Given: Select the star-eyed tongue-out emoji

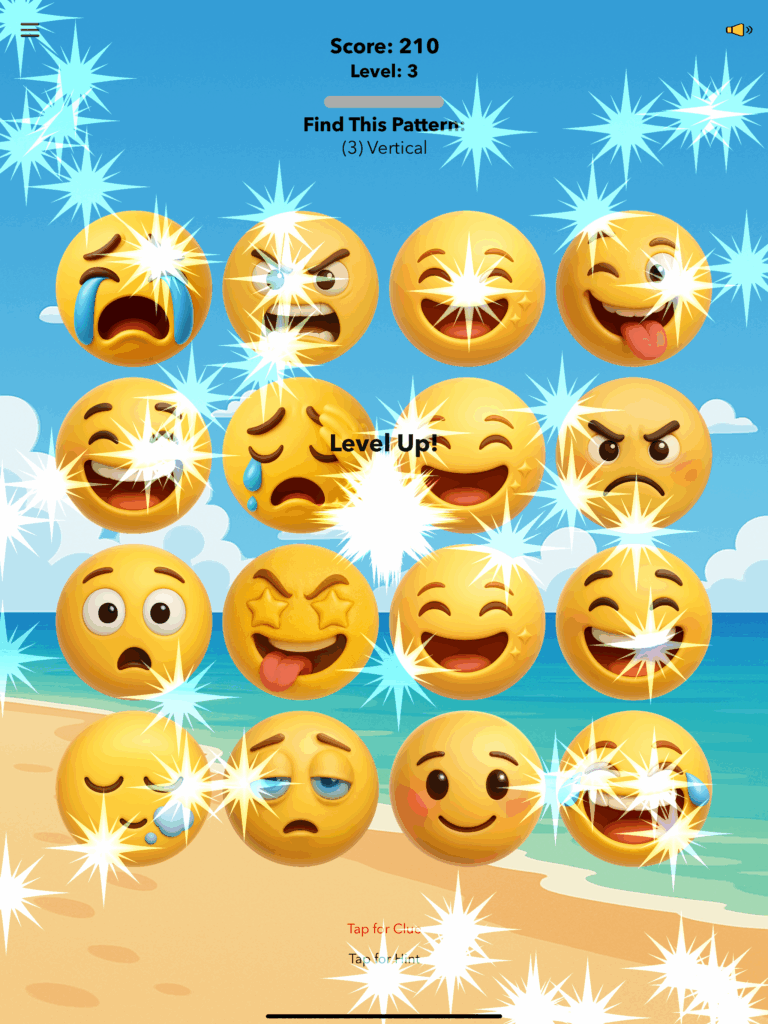Looking at the screenshot, I should [x=300, y=622].
